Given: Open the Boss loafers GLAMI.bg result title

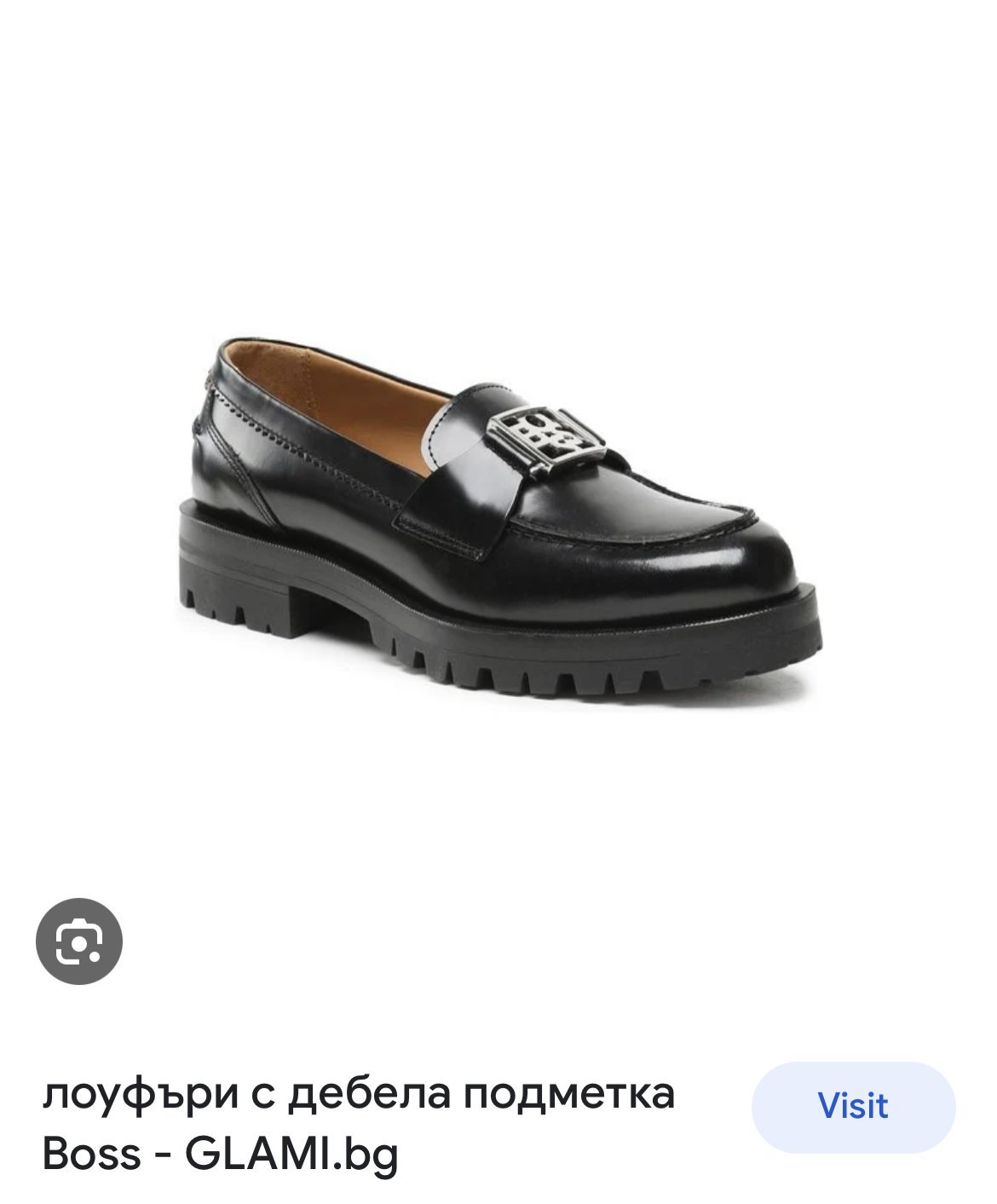Looking at the screenshot, I should click(358, 1123).
